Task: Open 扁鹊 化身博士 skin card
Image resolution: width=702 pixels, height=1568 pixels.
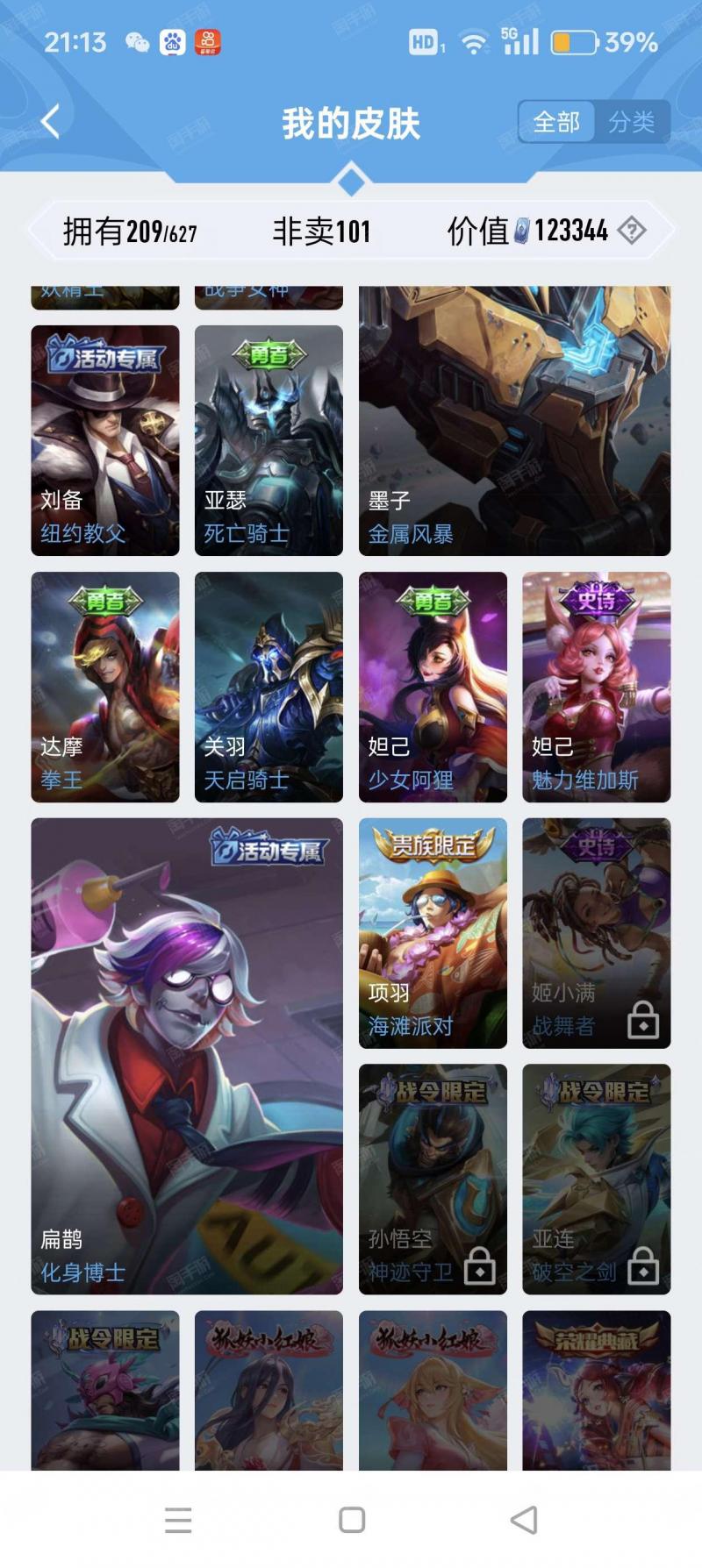Action: [x=187, y=1056]
